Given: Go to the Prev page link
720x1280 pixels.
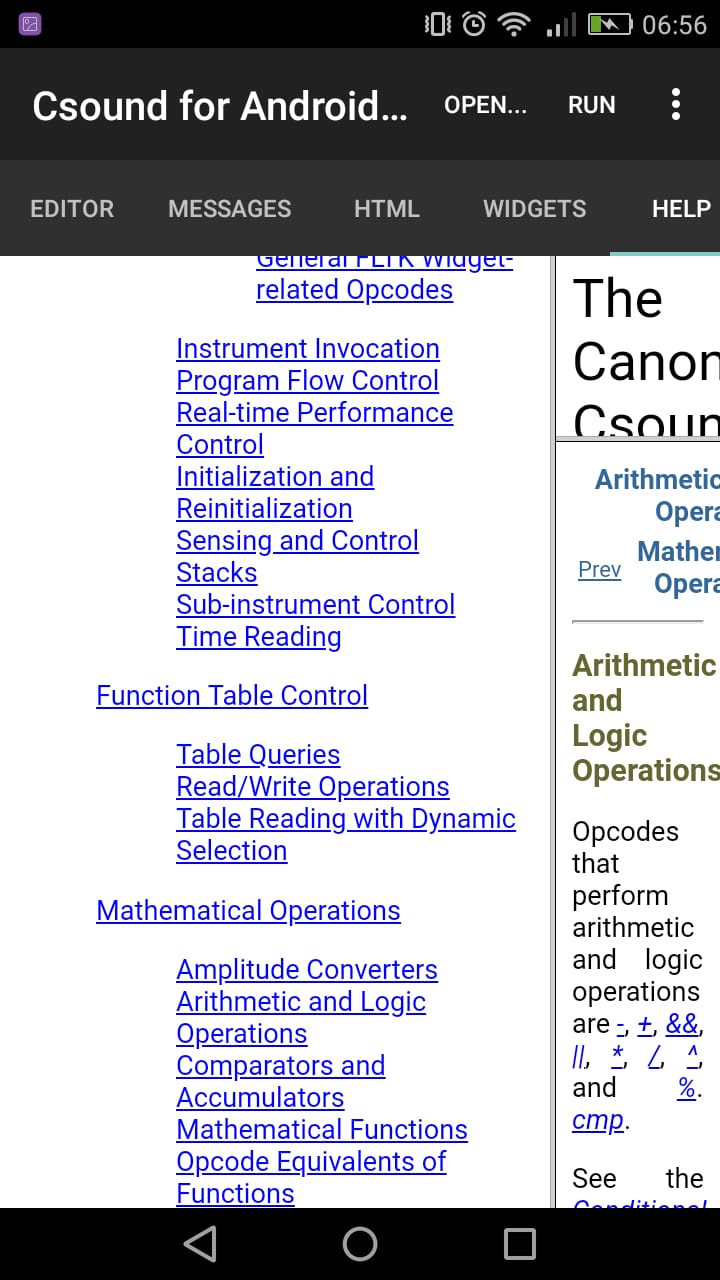Looking at the screenshot, I should (x=599, y=569).
